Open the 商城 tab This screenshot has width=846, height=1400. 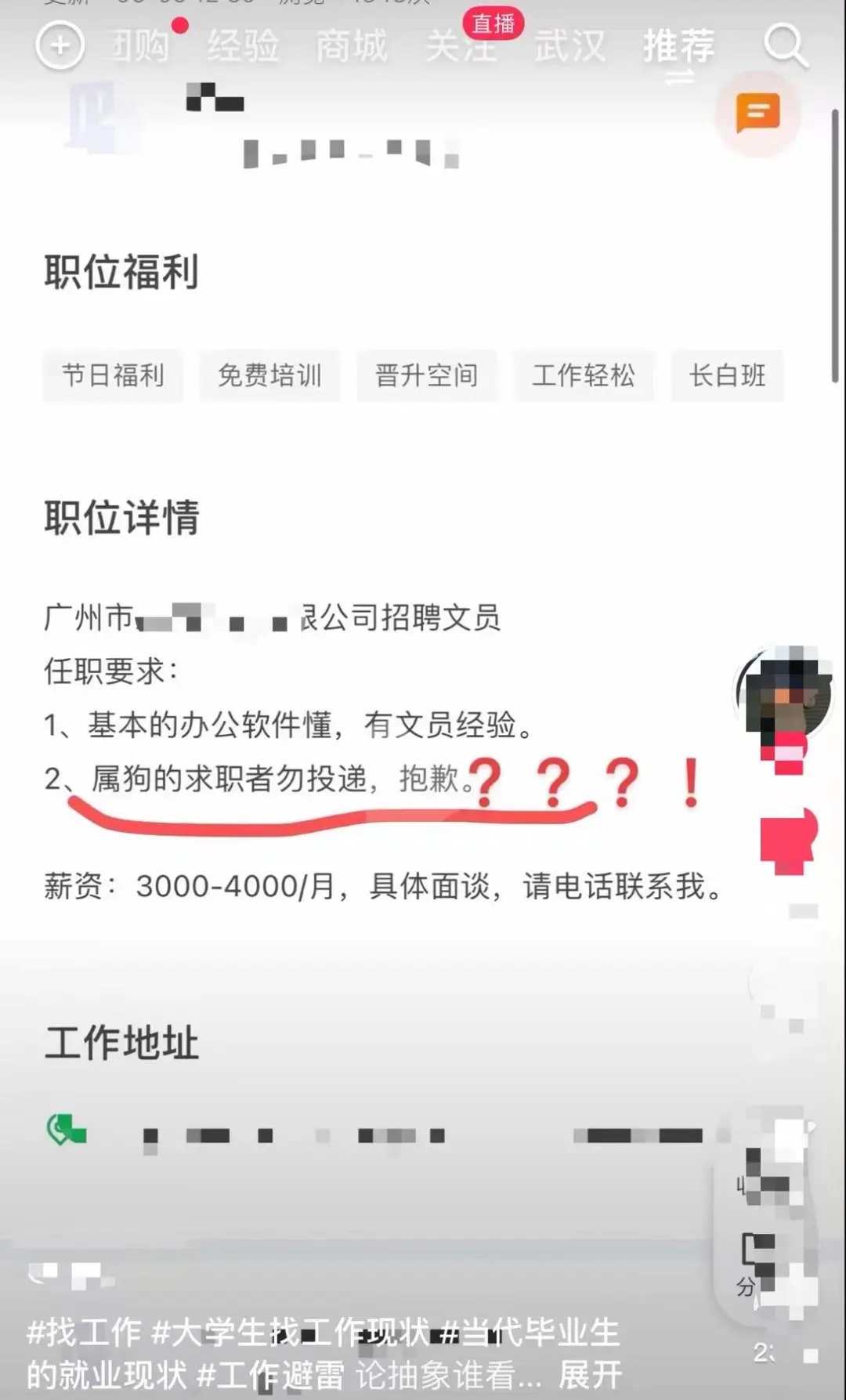coord(352,46)
